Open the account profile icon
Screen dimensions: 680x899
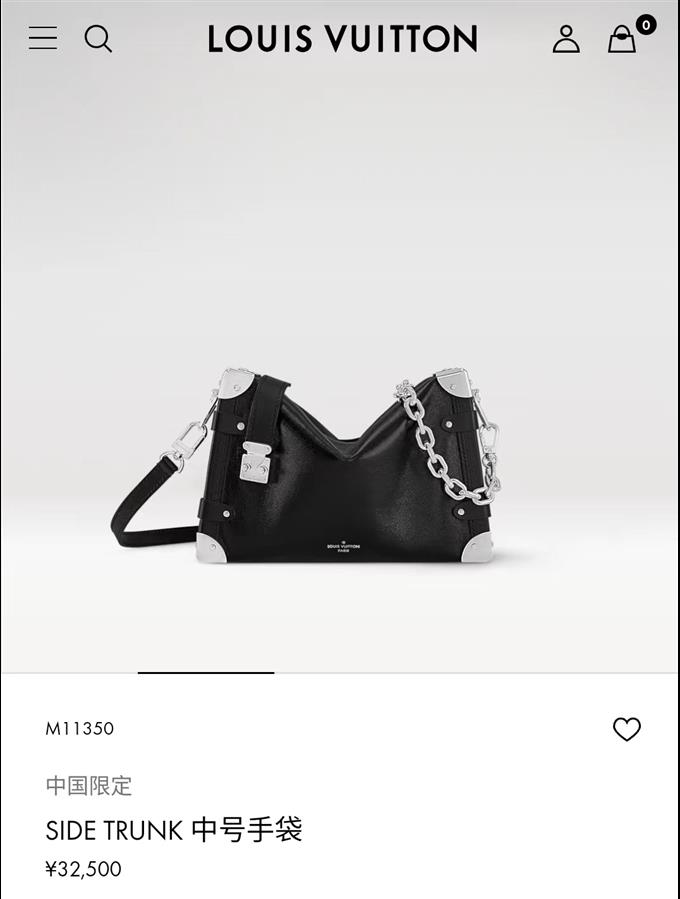[x=566, y=39]
